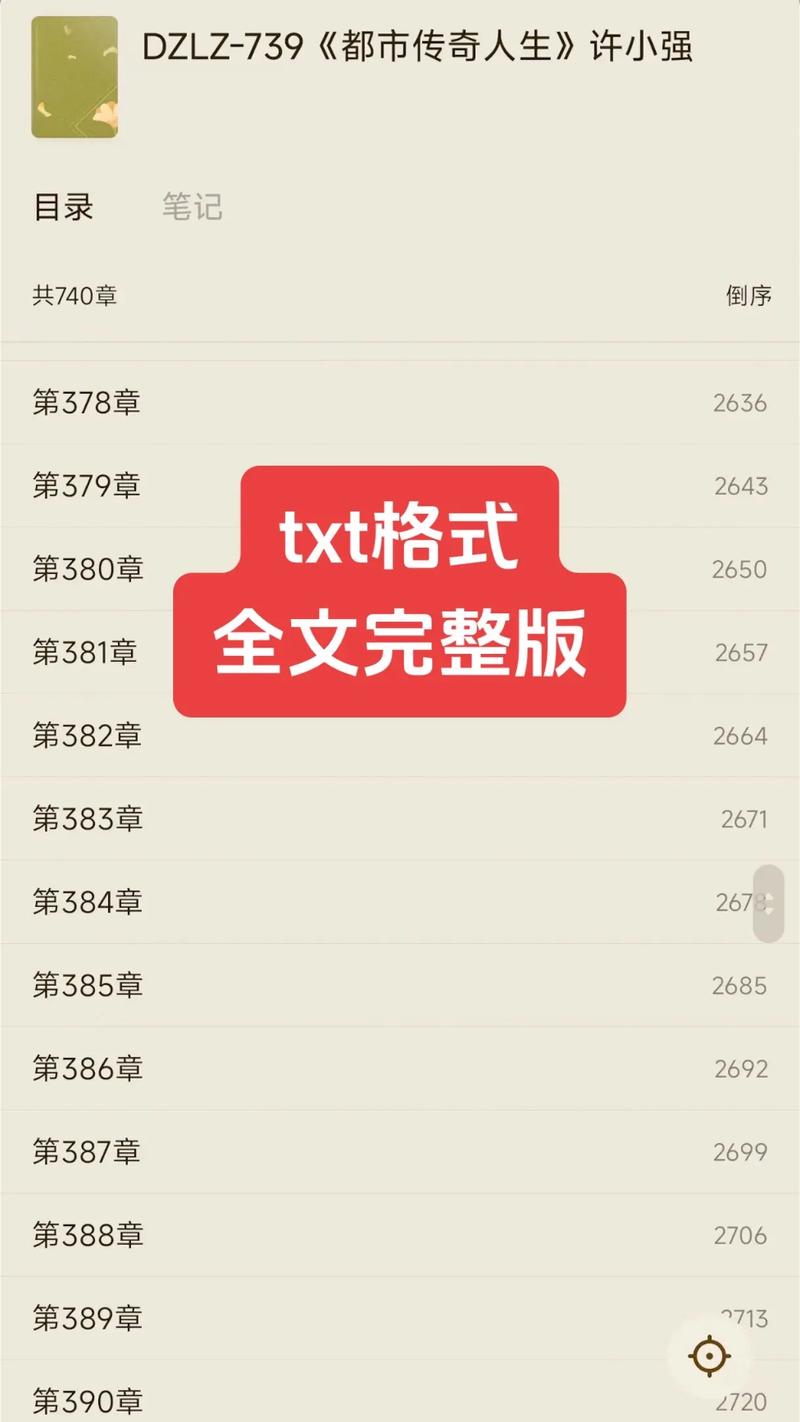
Task: Grab the fast-scroll handle
Action: click(x=768, y=904)
